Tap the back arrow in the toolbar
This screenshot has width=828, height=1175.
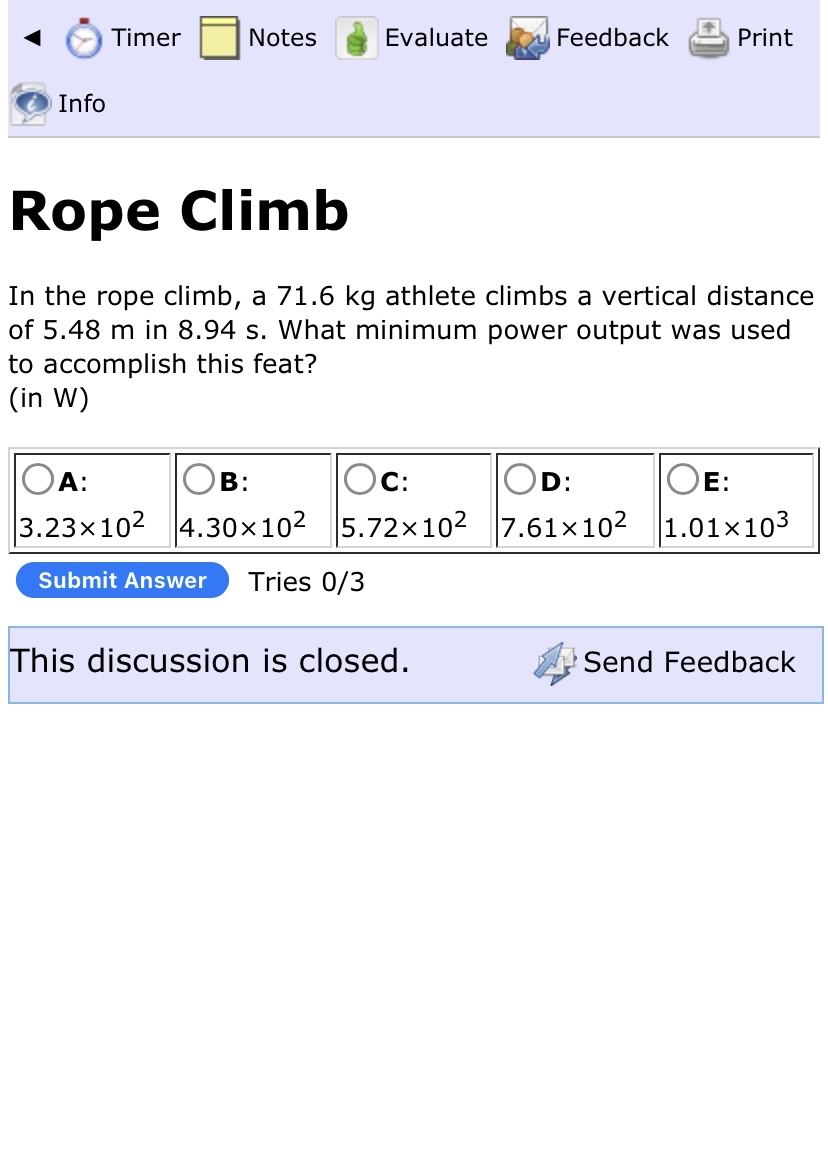tap(32, 38)
